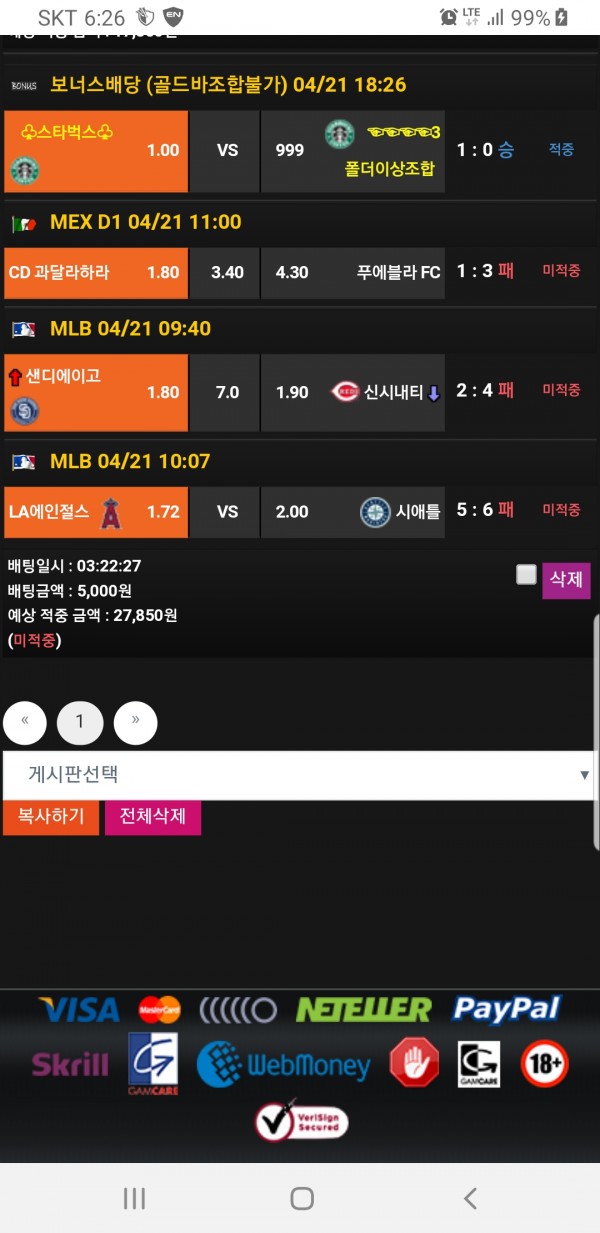The image size is (600, 1233).
Task: Go to the next page with »
Action: [x=135, y=722]
